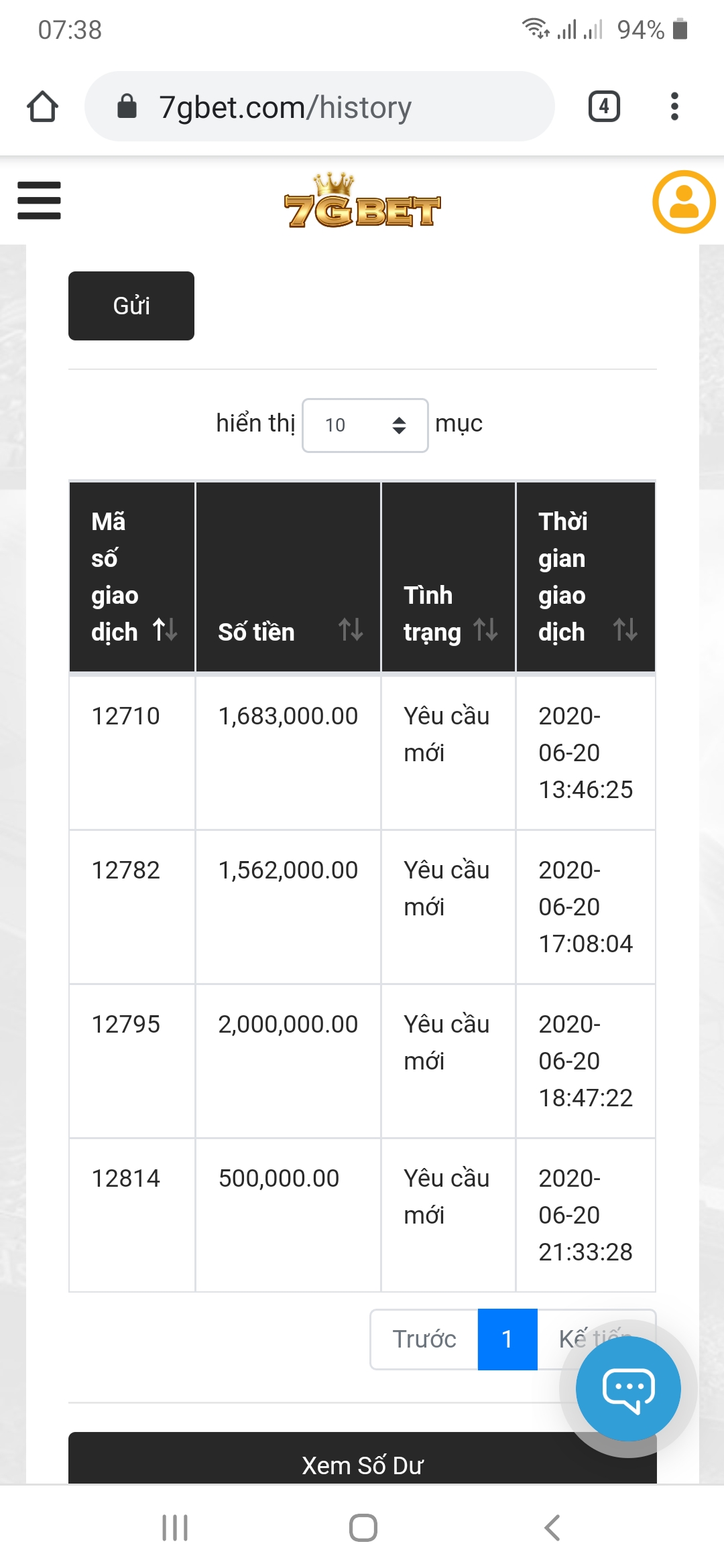Toggle sorting on Tình trạng column
724x1568 pixels.
coord(486,630)
